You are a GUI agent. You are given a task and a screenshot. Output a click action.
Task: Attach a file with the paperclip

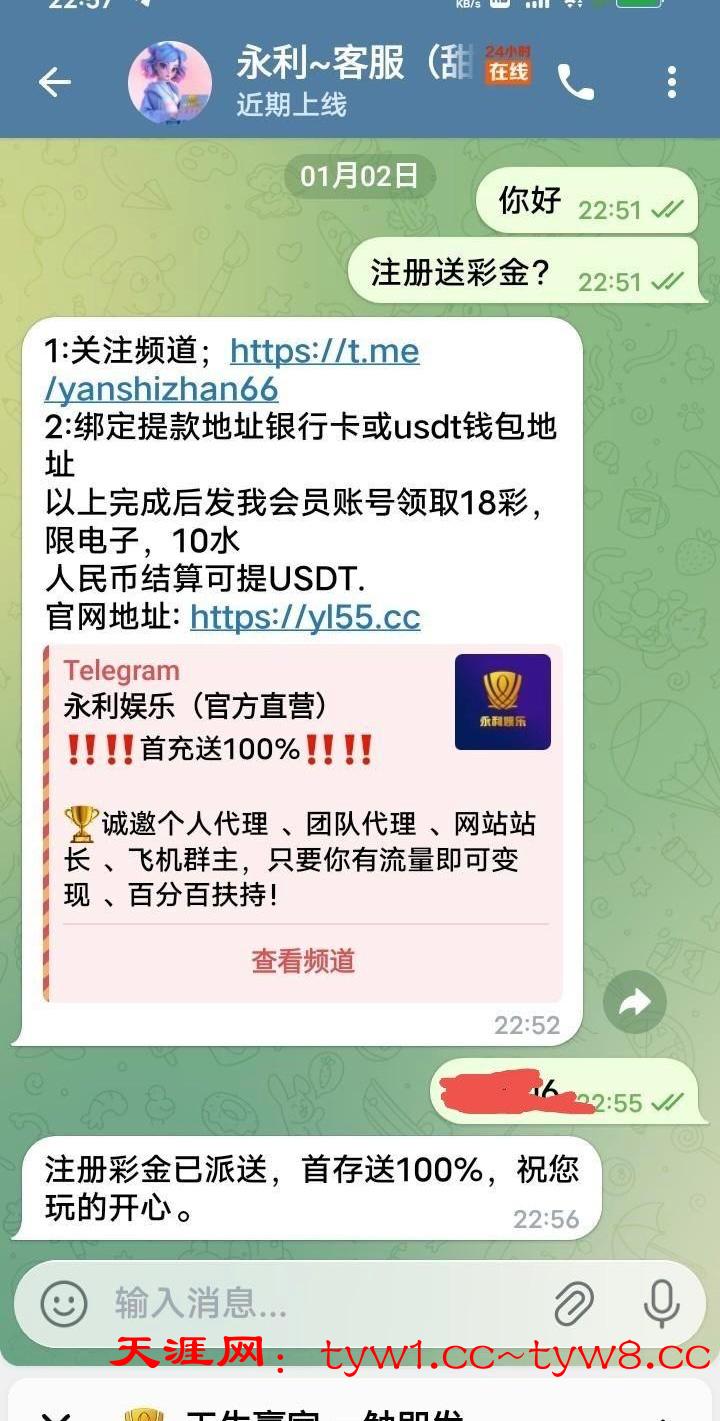point(574,1303)
